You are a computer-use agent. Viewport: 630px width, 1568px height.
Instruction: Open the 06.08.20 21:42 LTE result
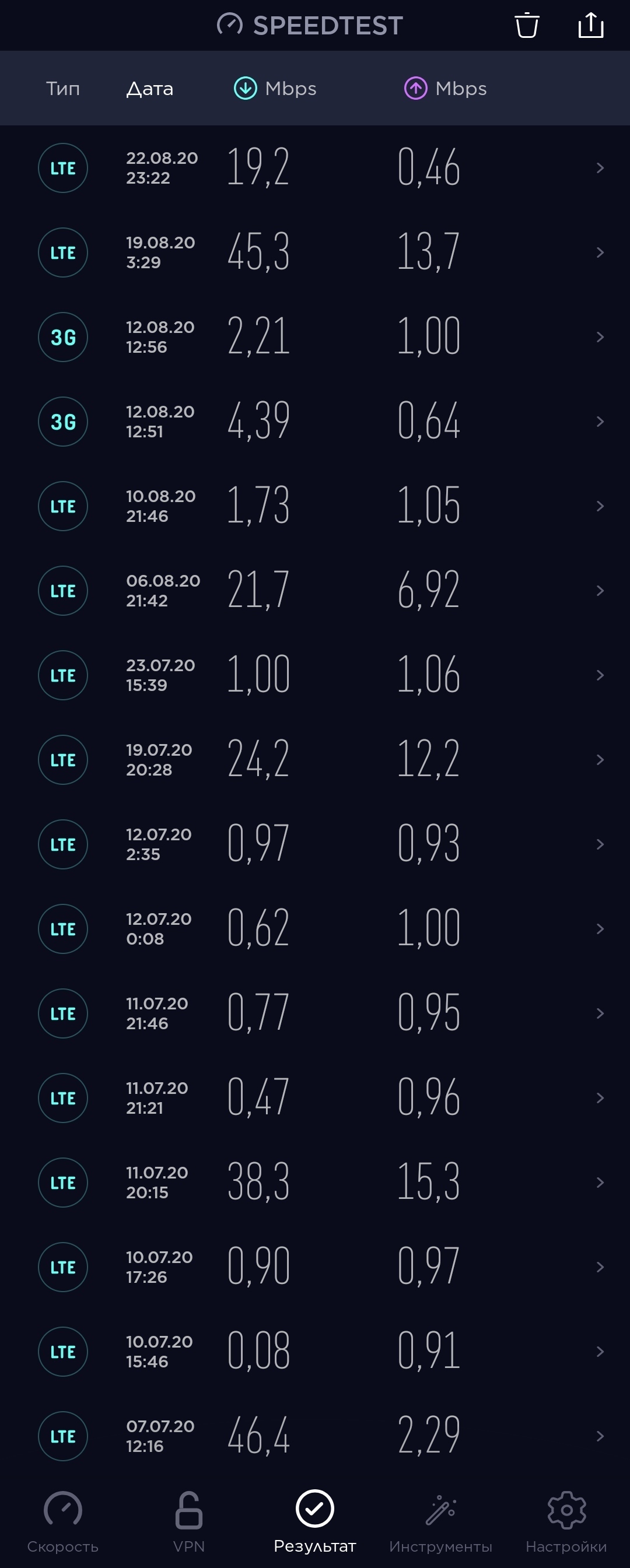(314, 591)
